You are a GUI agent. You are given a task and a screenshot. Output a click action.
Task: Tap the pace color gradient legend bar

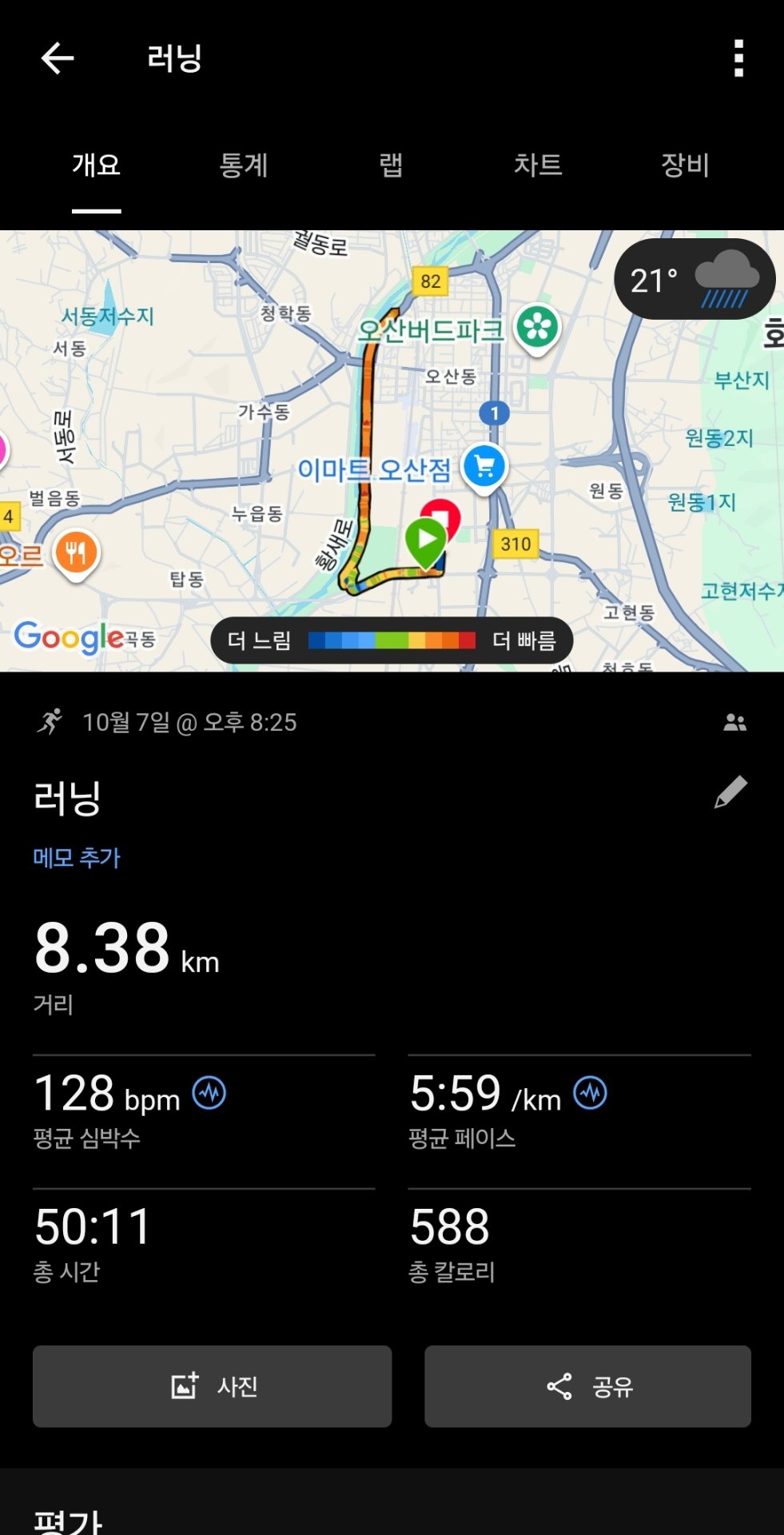coord(391,640)
